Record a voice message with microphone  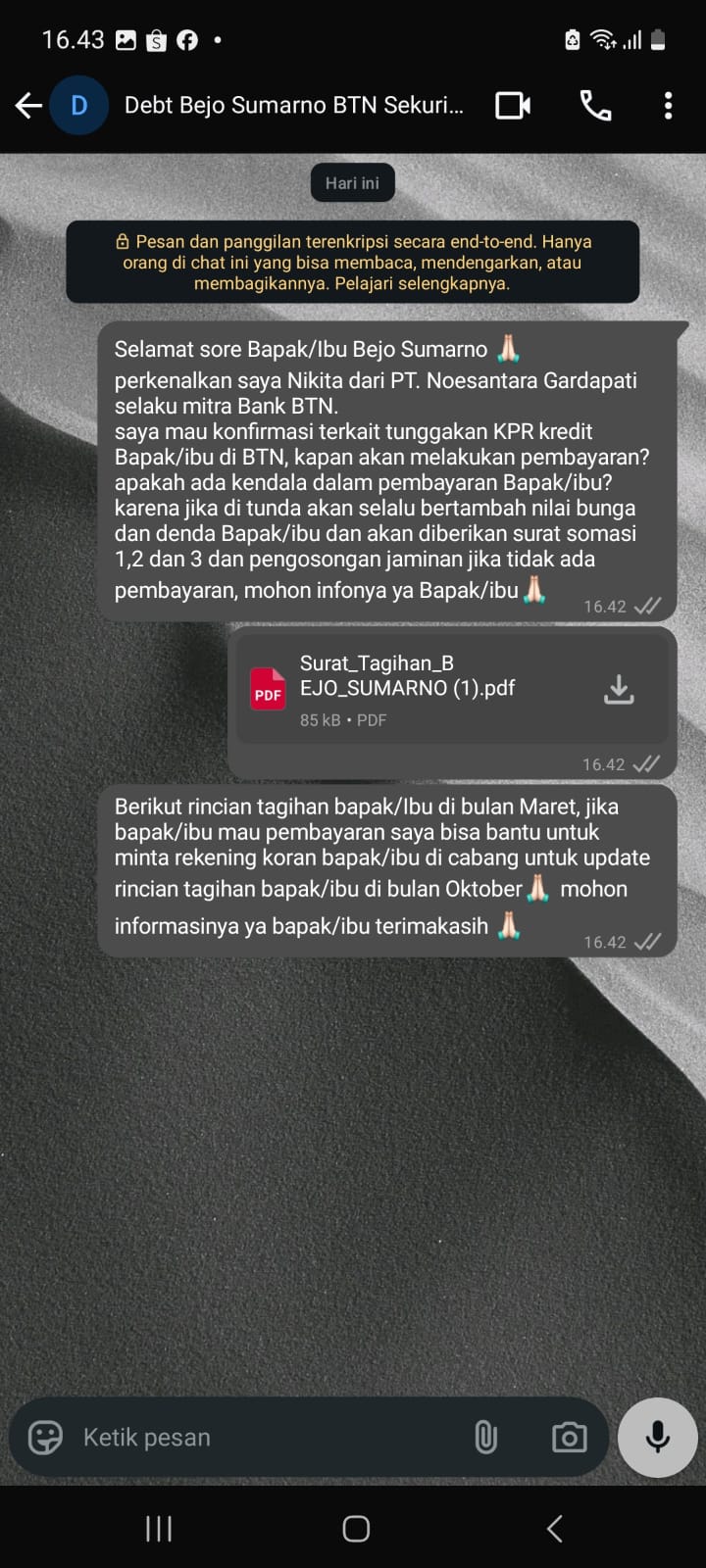657,1438
